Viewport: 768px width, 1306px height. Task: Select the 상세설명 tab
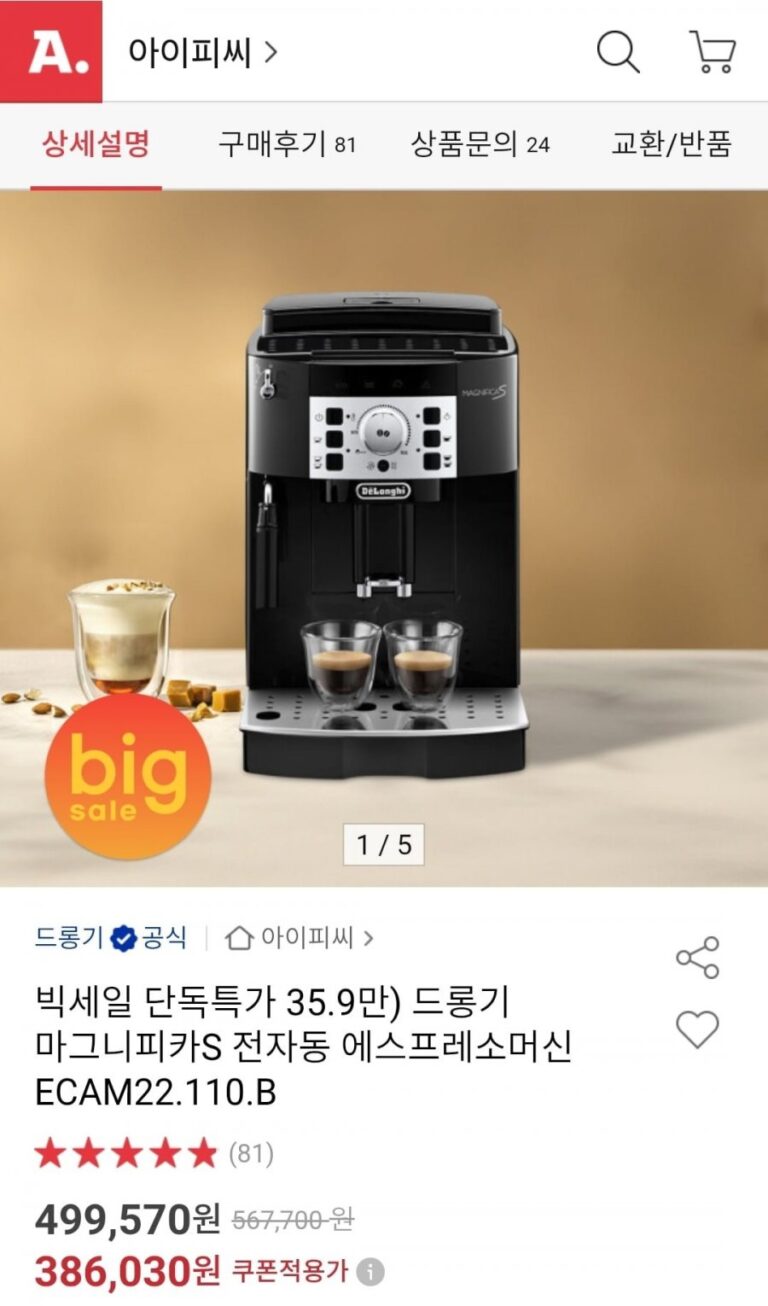point(96,145)
